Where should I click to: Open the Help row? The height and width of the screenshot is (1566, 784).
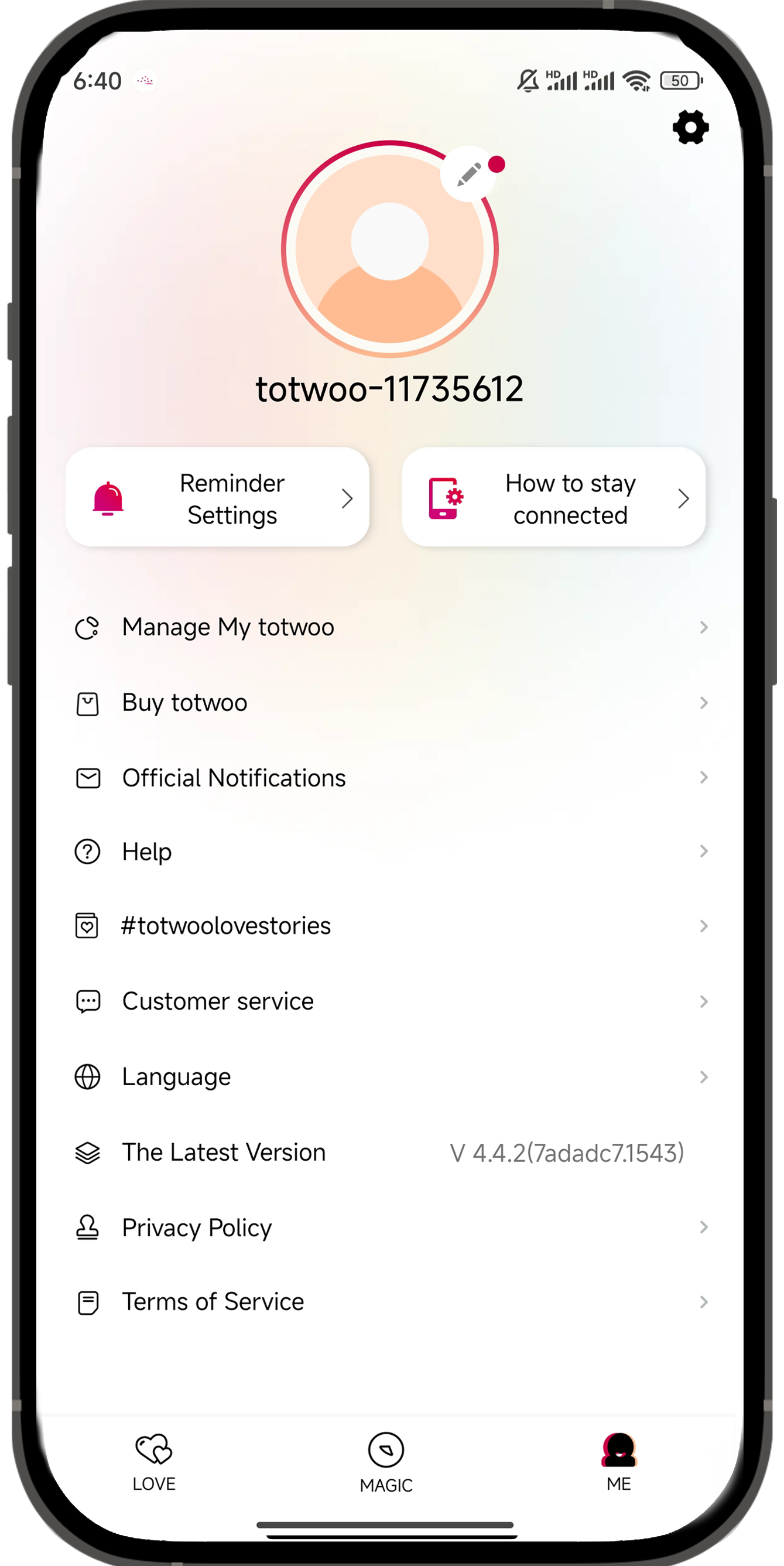tap(389, 852)
